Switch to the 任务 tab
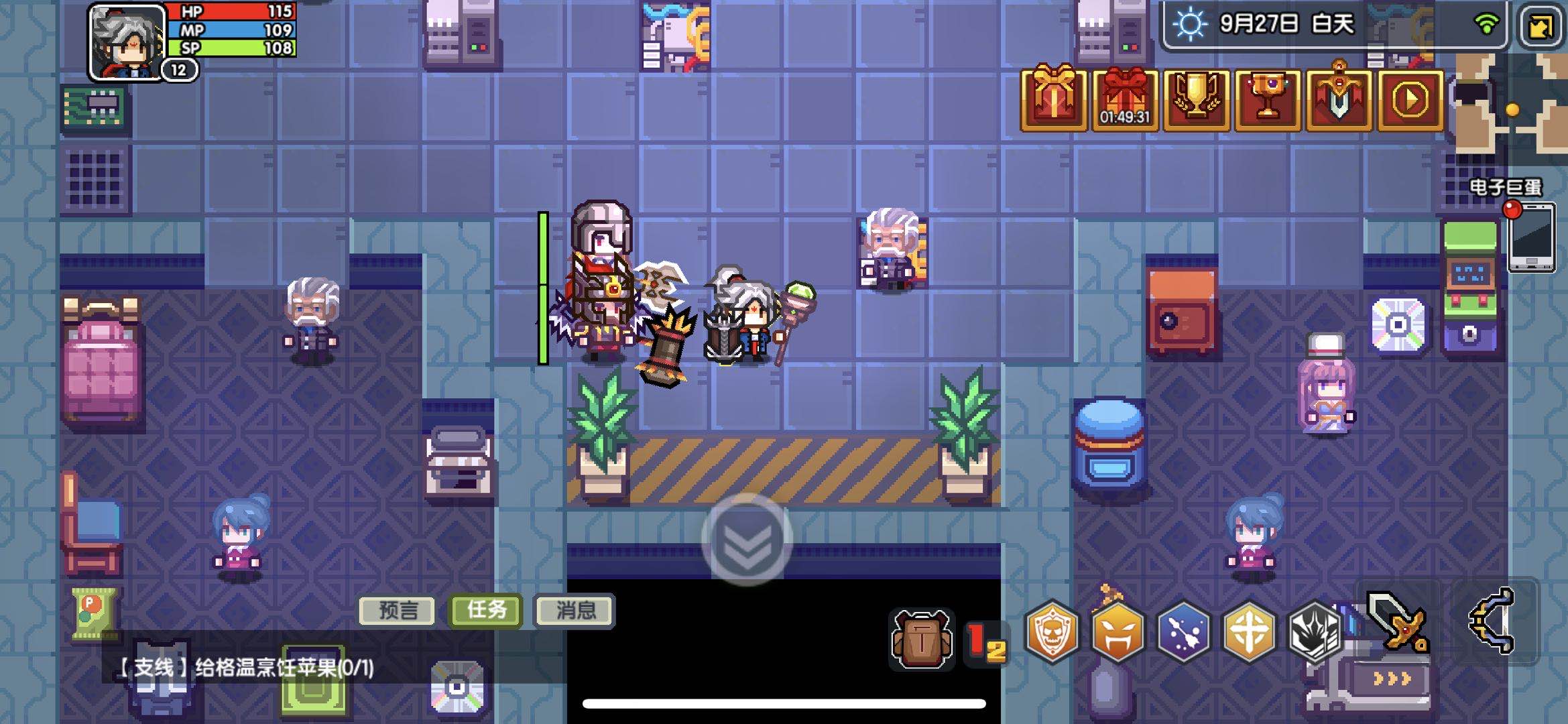1568x724 pixels. (x=485, y=610)
